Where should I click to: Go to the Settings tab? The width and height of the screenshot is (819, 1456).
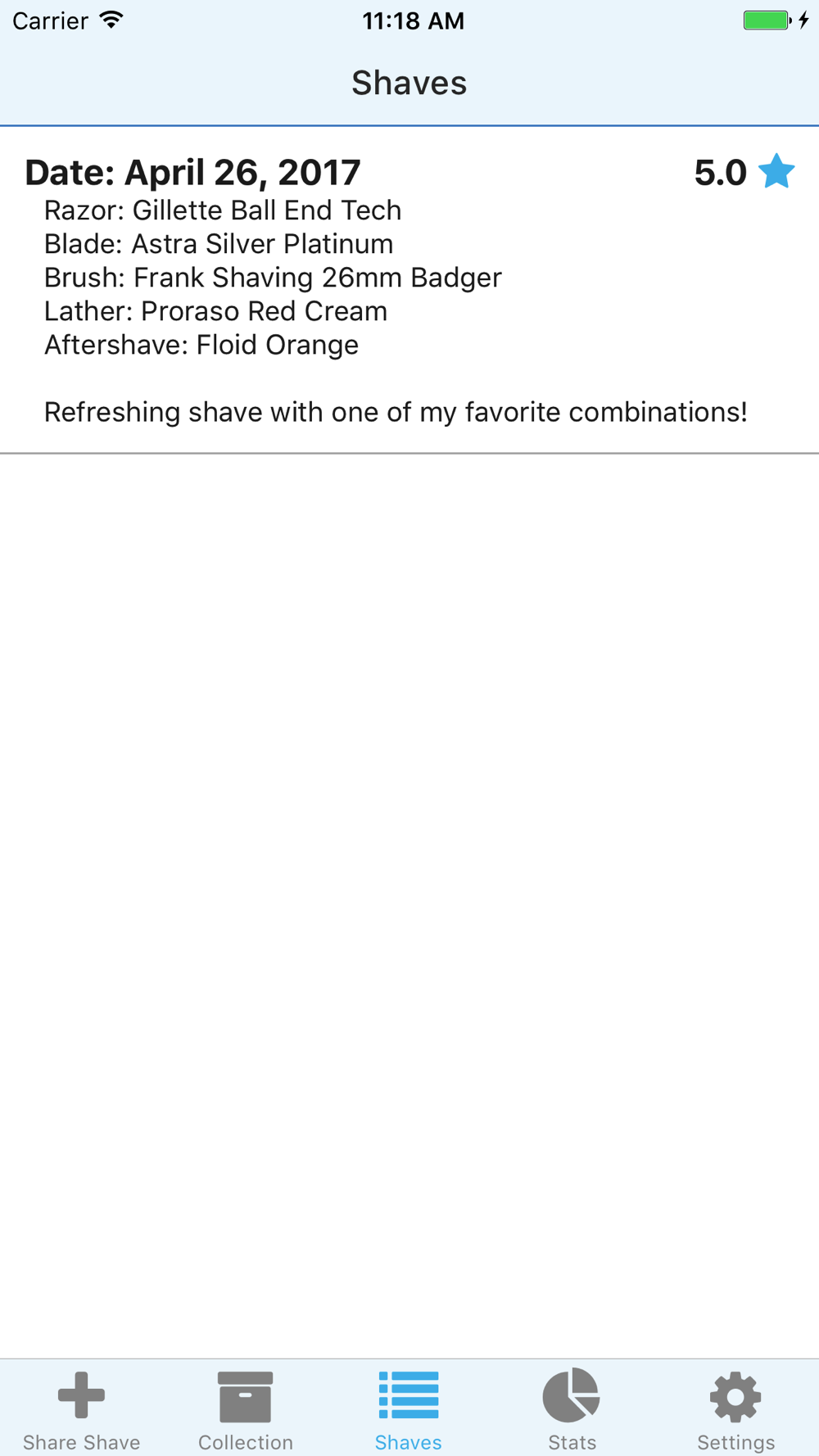point(736,1410)
